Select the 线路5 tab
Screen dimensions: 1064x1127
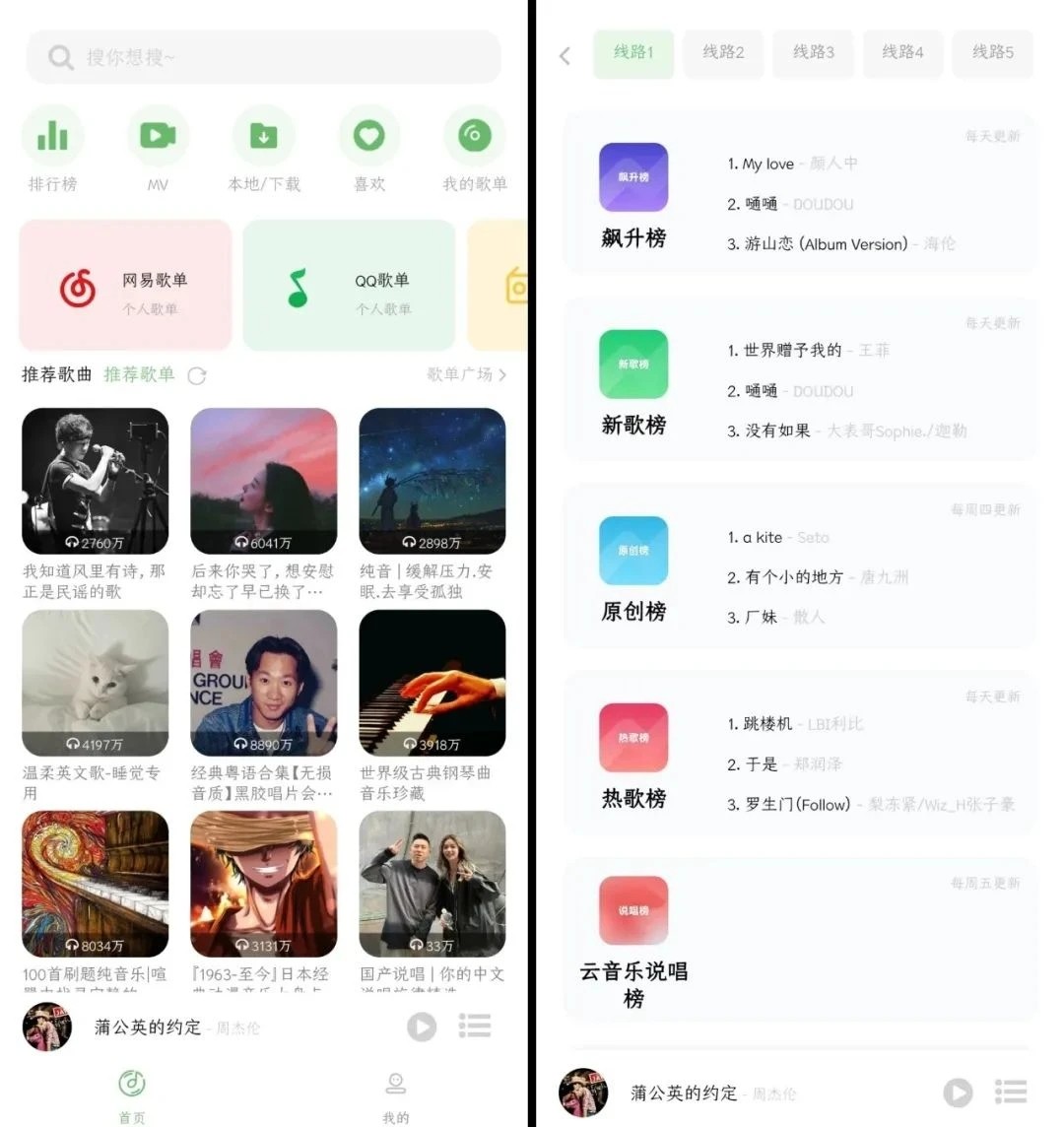pyautogui.click(x=992, y=52)
